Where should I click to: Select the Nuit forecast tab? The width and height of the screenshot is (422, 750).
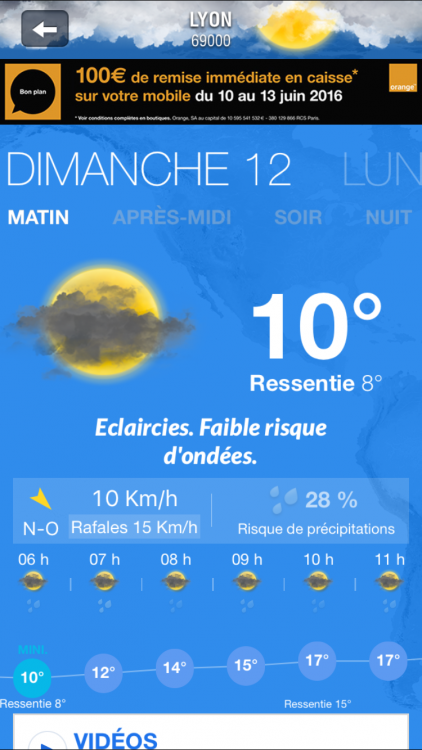(389, 218)
